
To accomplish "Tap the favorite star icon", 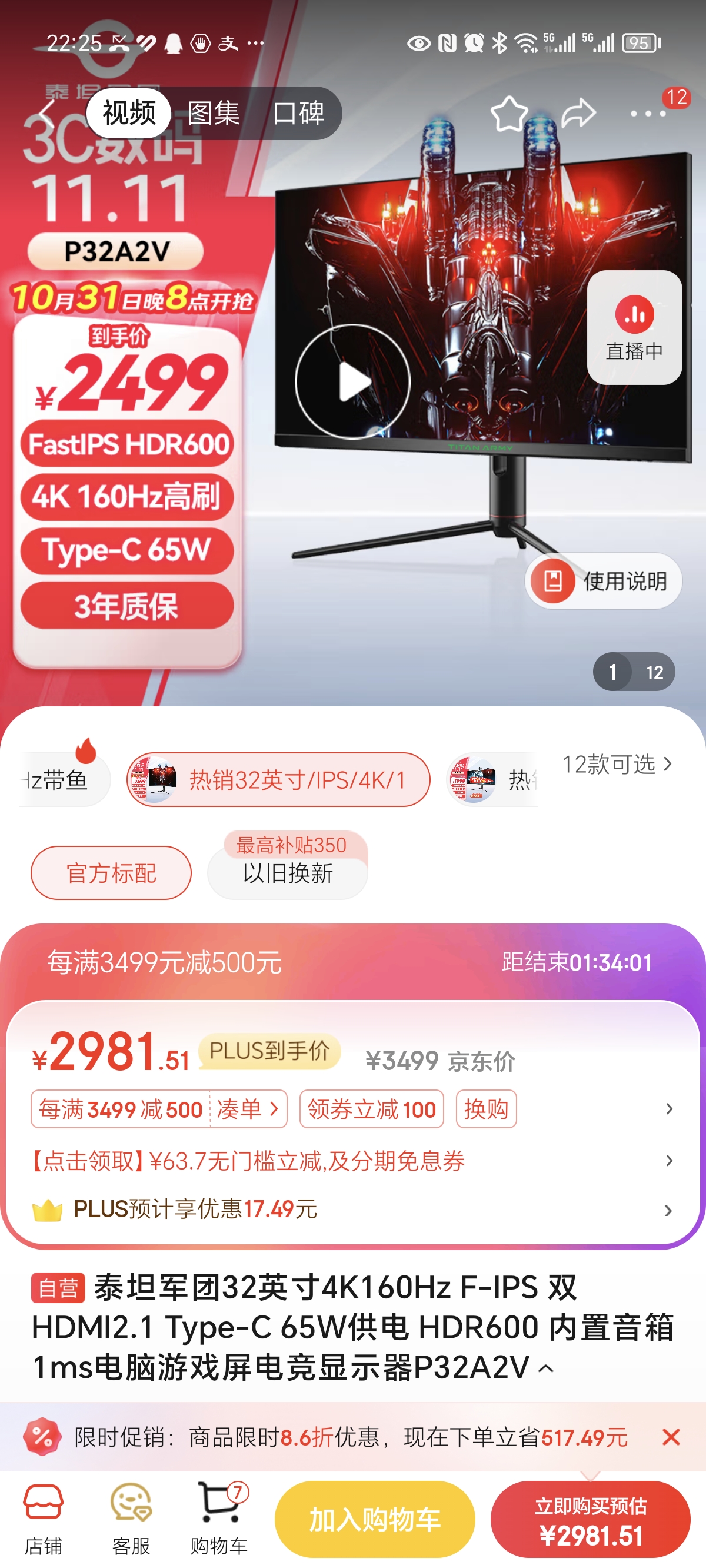I will [x=511, y=113].
